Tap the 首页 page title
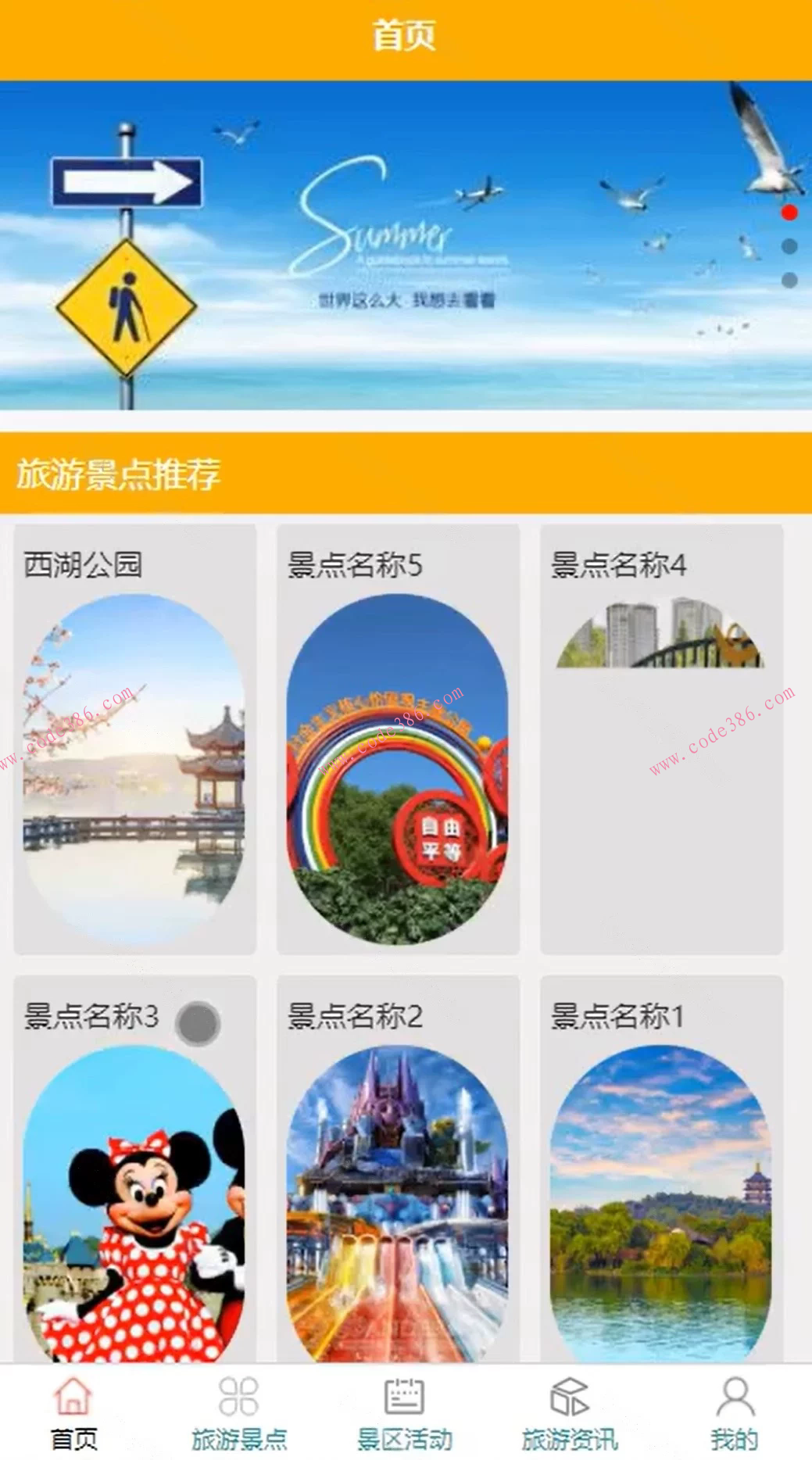This screenshot has width=812, height=1460. pos(406,34)
